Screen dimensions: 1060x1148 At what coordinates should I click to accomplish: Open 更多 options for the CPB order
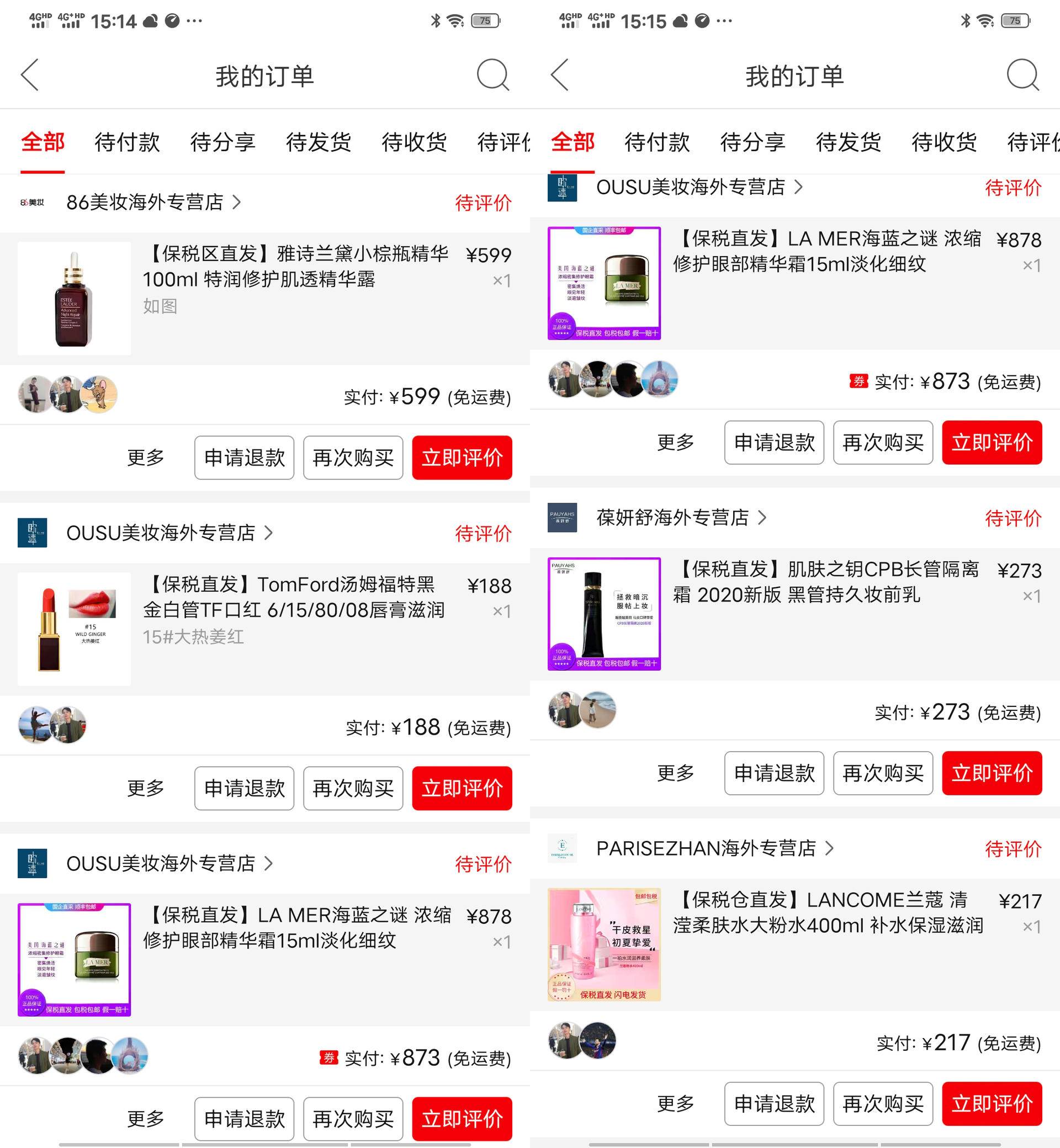(675, 774)
